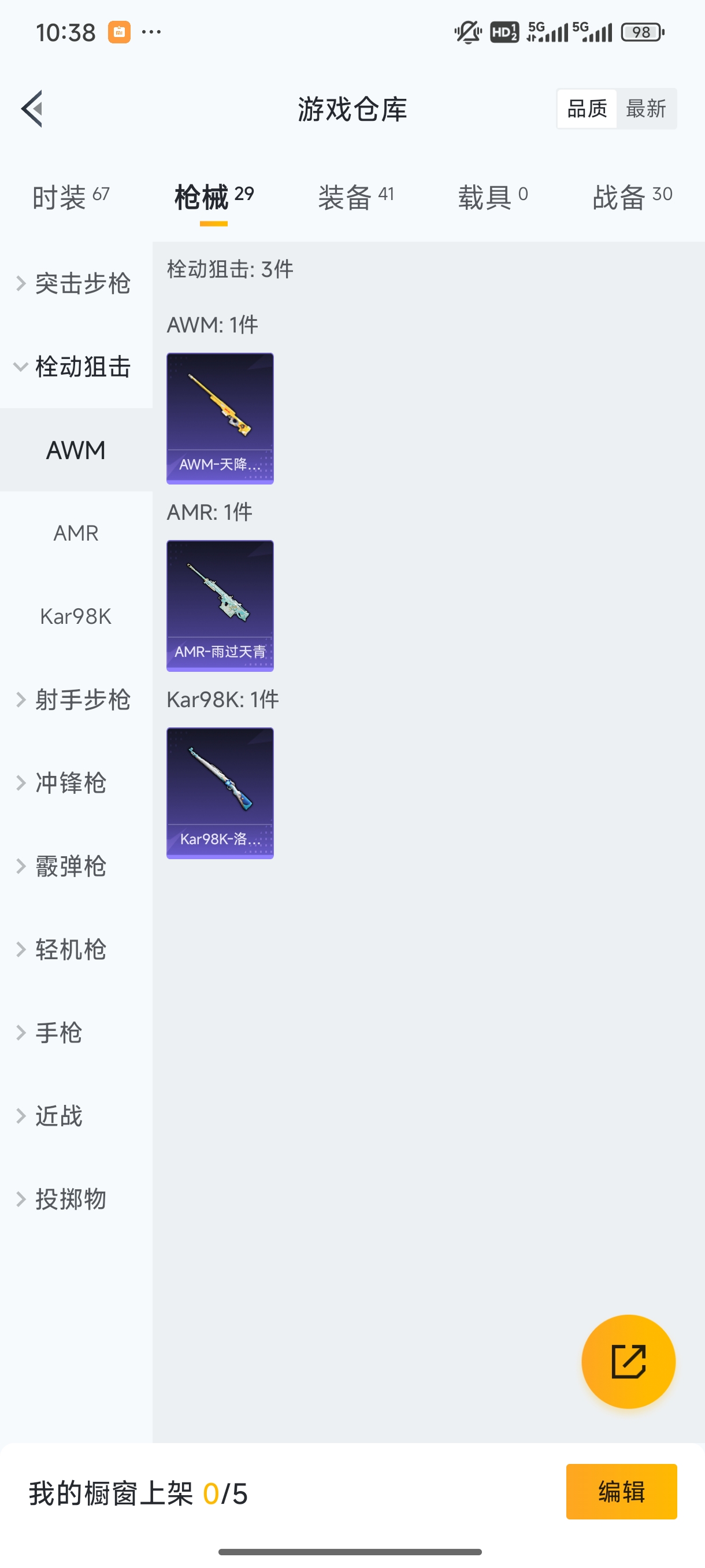
Task: Open the orange share/list floating button
Action: (x=629, y=1362)
